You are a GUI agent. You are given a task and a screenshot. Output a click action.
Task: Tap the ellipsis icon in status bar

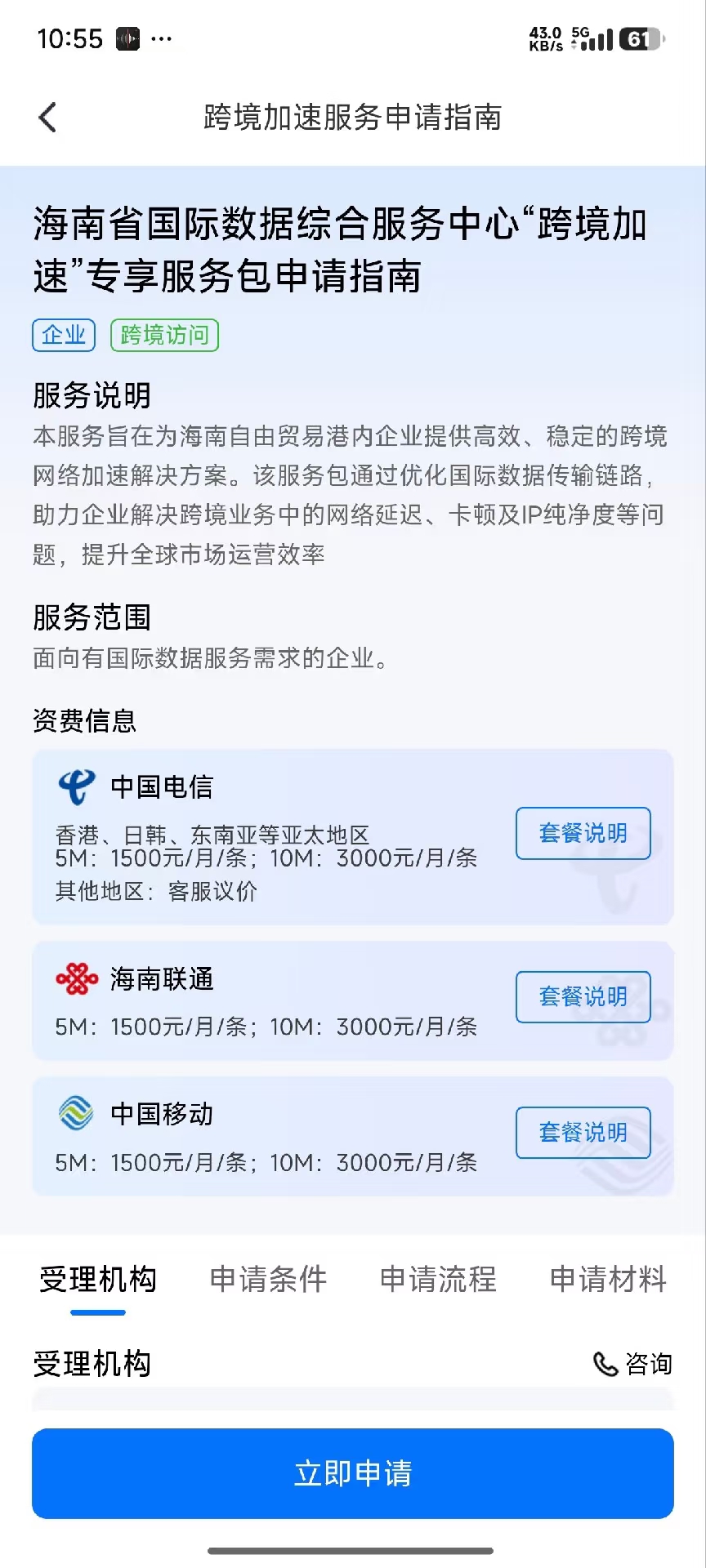click(x=162, y=38)
